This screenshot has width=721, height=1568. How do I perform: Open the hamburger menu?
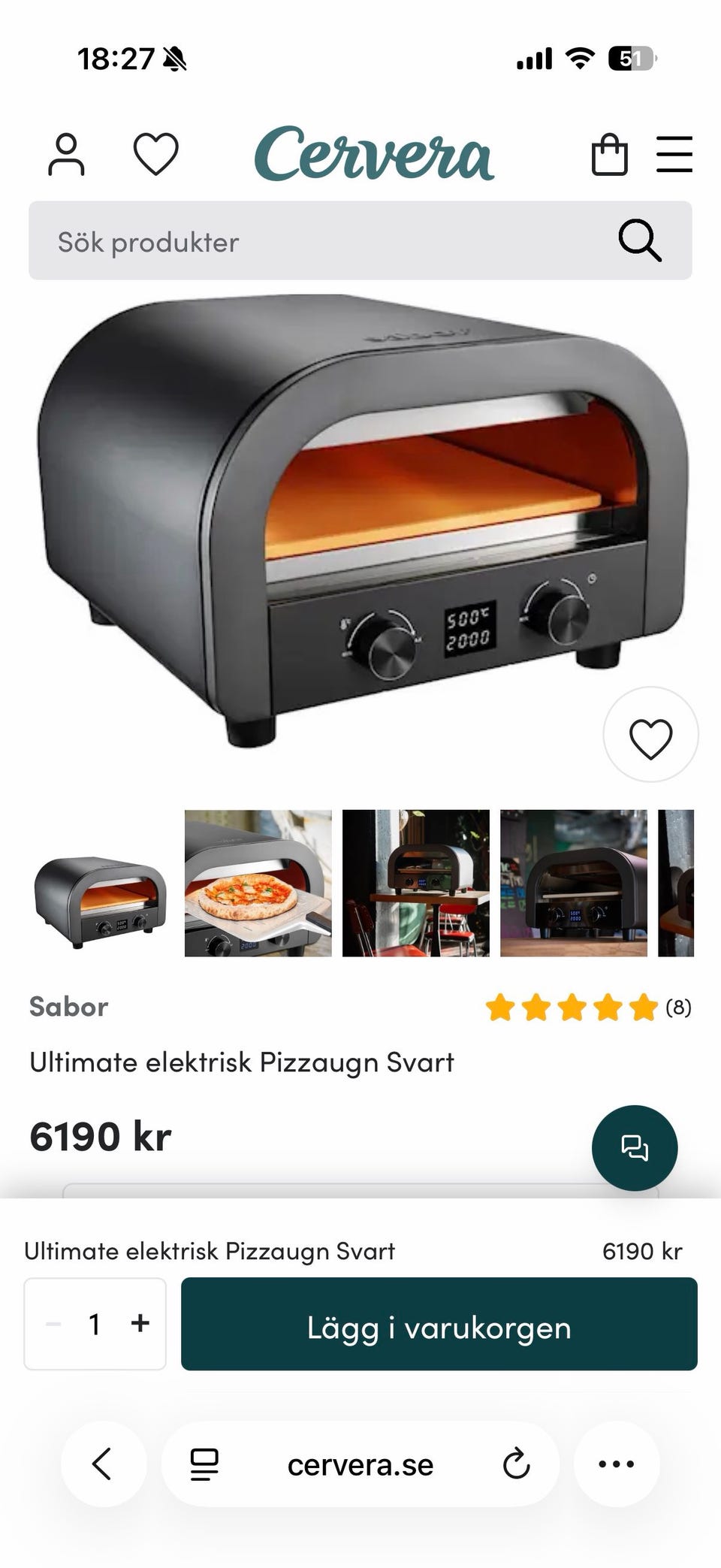pyautogui.click(x=674, y=155)
